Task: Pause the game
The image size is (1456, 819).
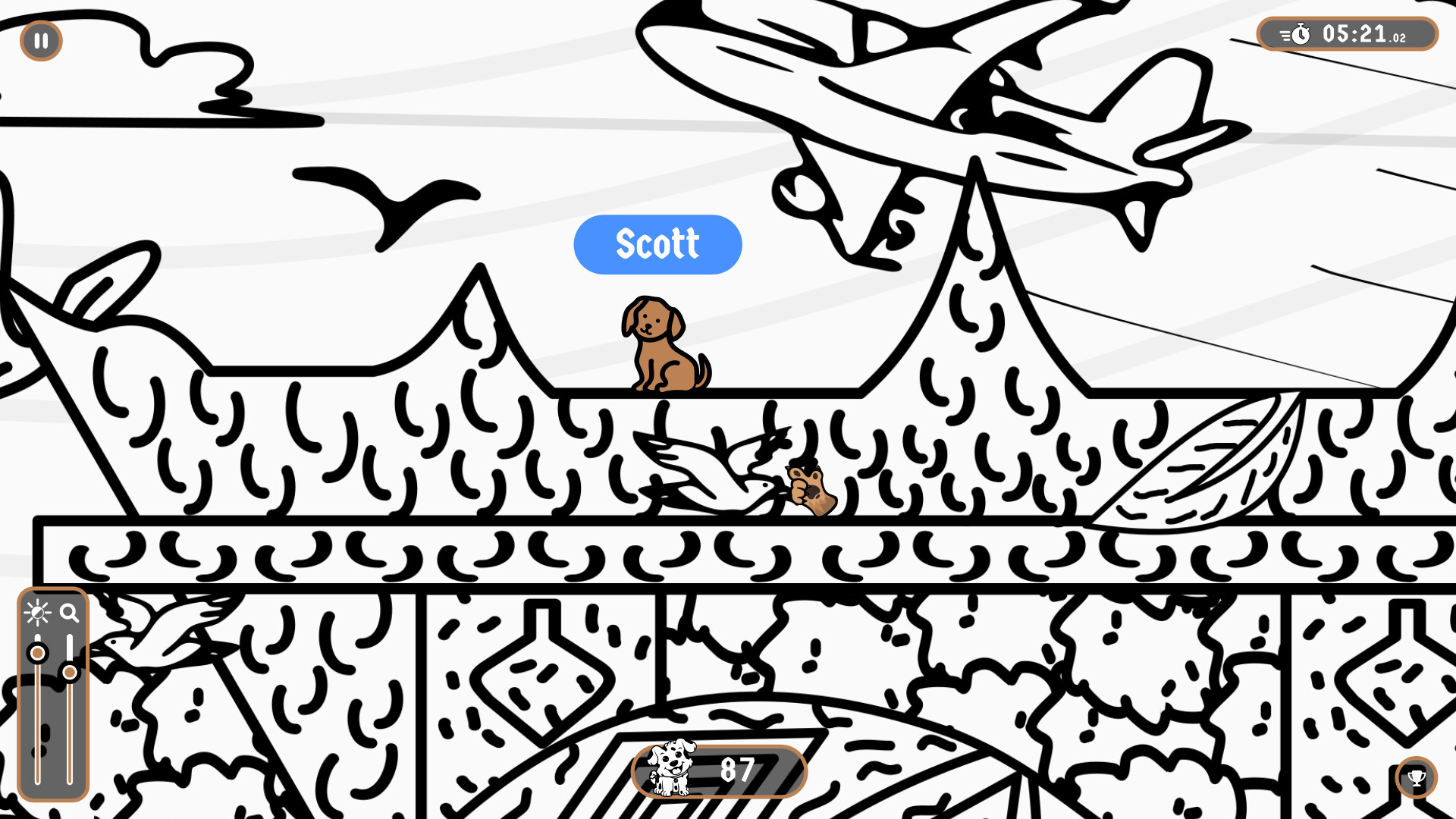Action: [41, 41]
